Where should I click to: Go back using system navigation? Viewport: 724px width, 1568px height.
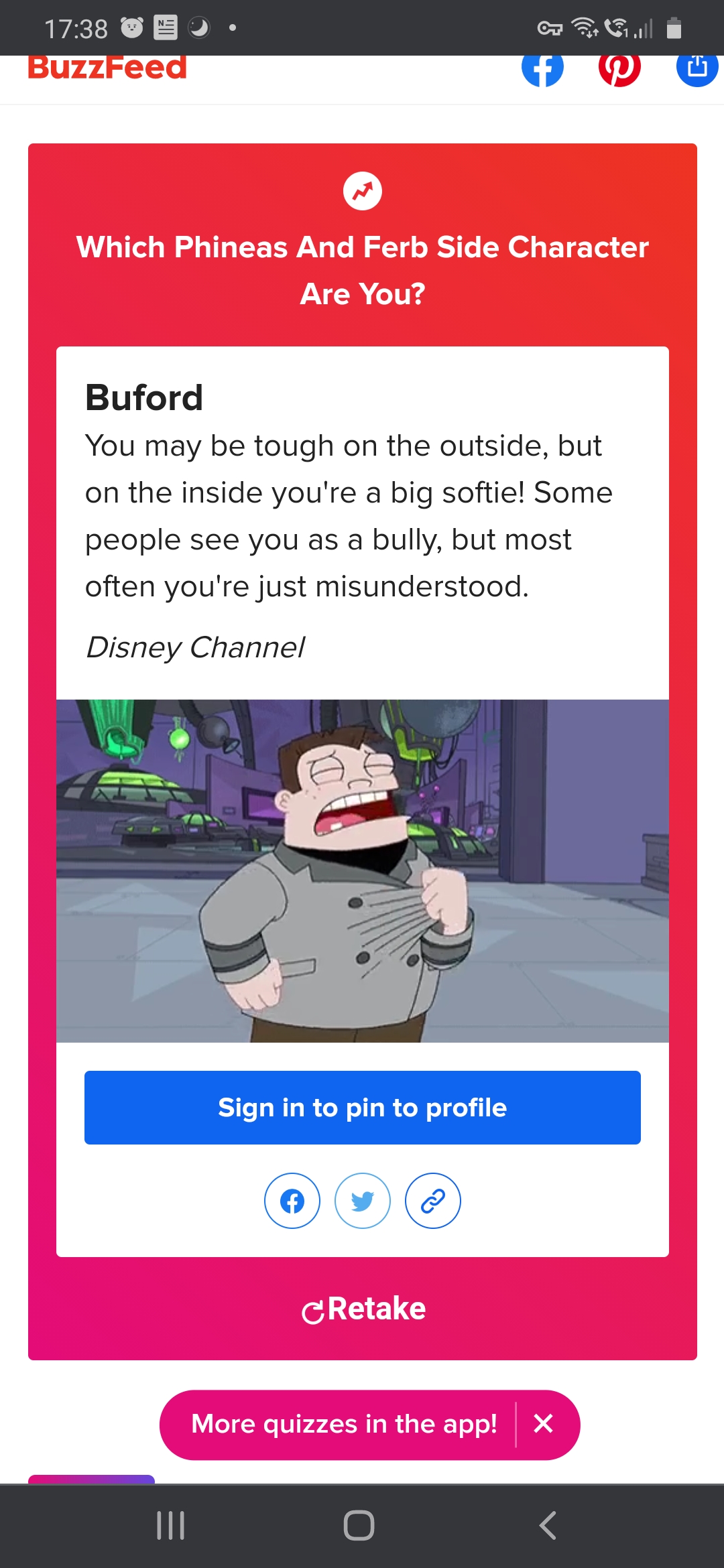548,1526
